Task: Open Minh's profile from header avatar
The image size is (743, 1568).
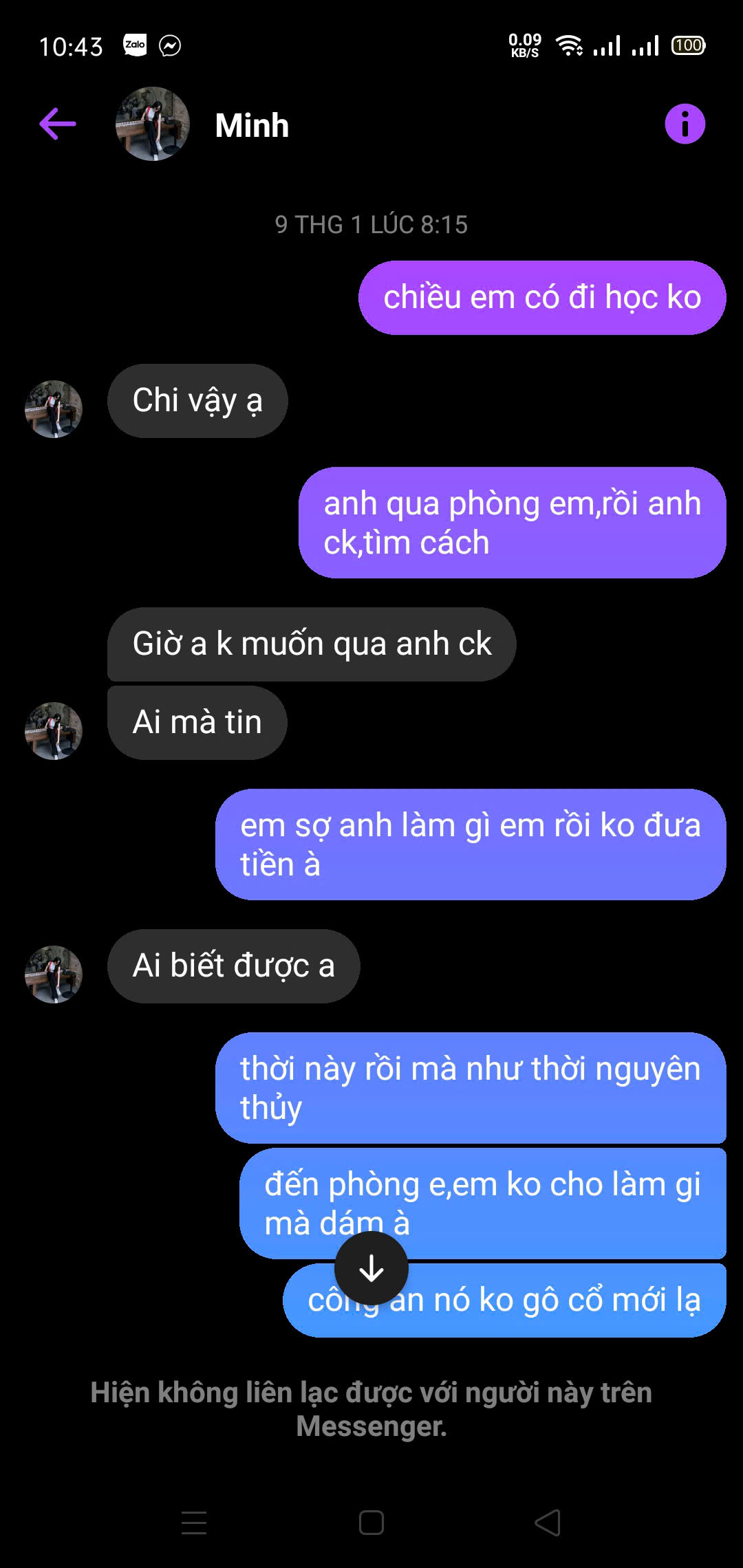Action: click(x=152, y=124)
